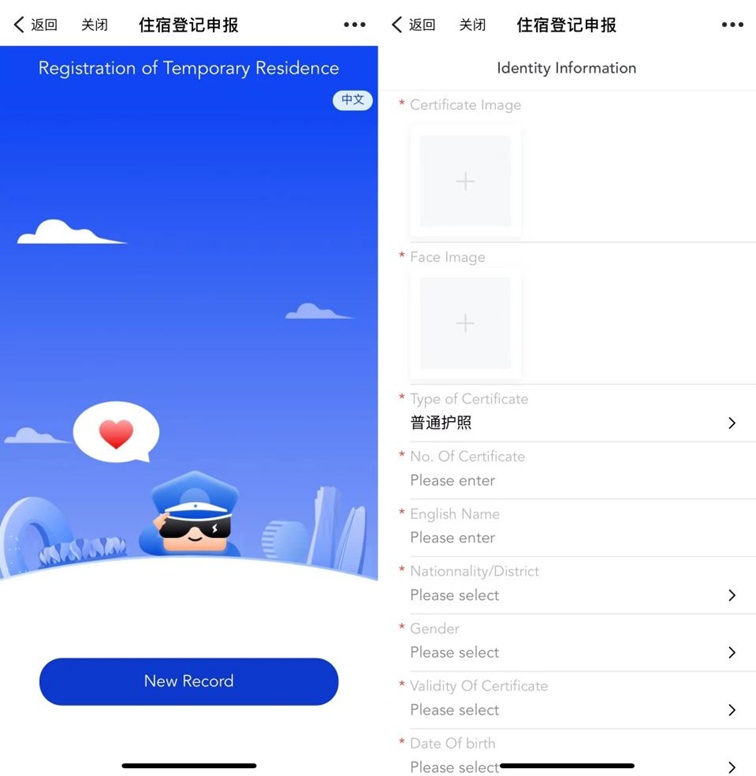Switch language with the 中文 chip

(352, 100)
